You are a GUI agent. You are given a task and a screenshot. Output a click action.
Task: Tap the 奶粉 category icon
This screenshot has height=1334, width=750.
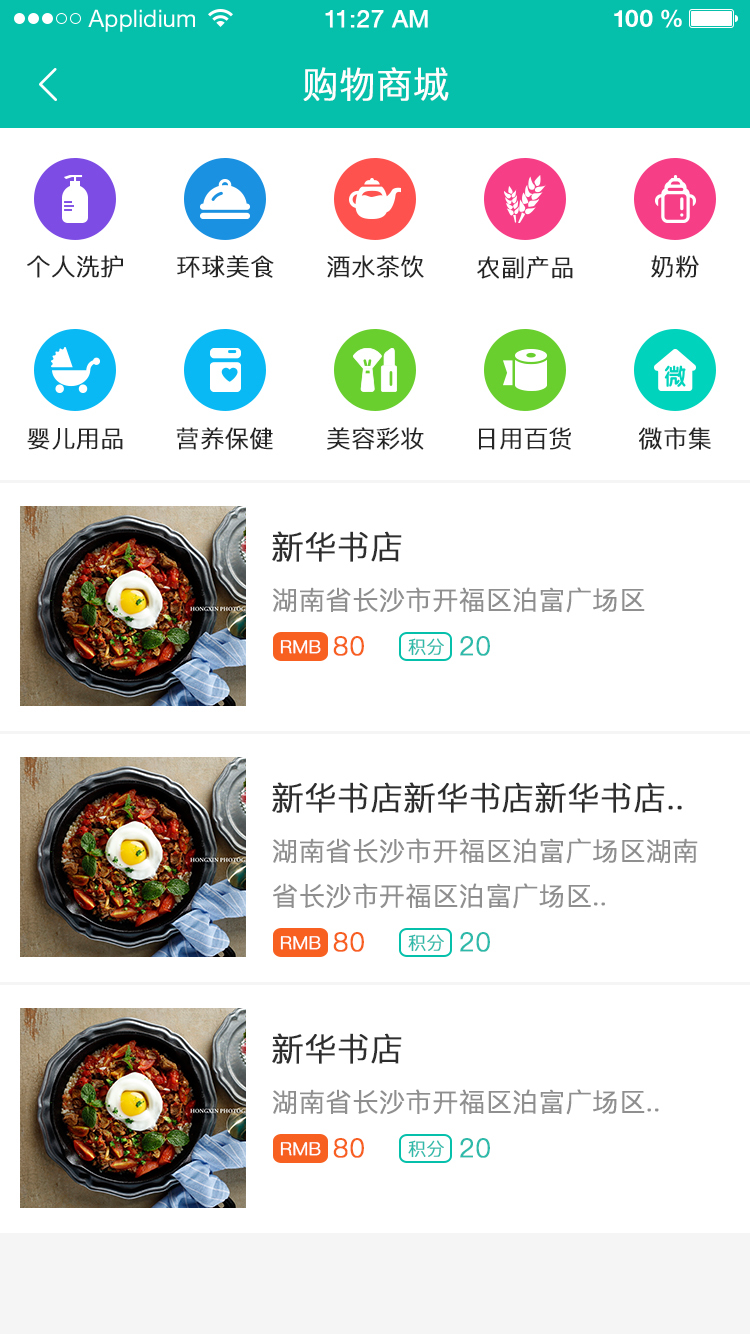pyautogui.click(x=675, y=200)
